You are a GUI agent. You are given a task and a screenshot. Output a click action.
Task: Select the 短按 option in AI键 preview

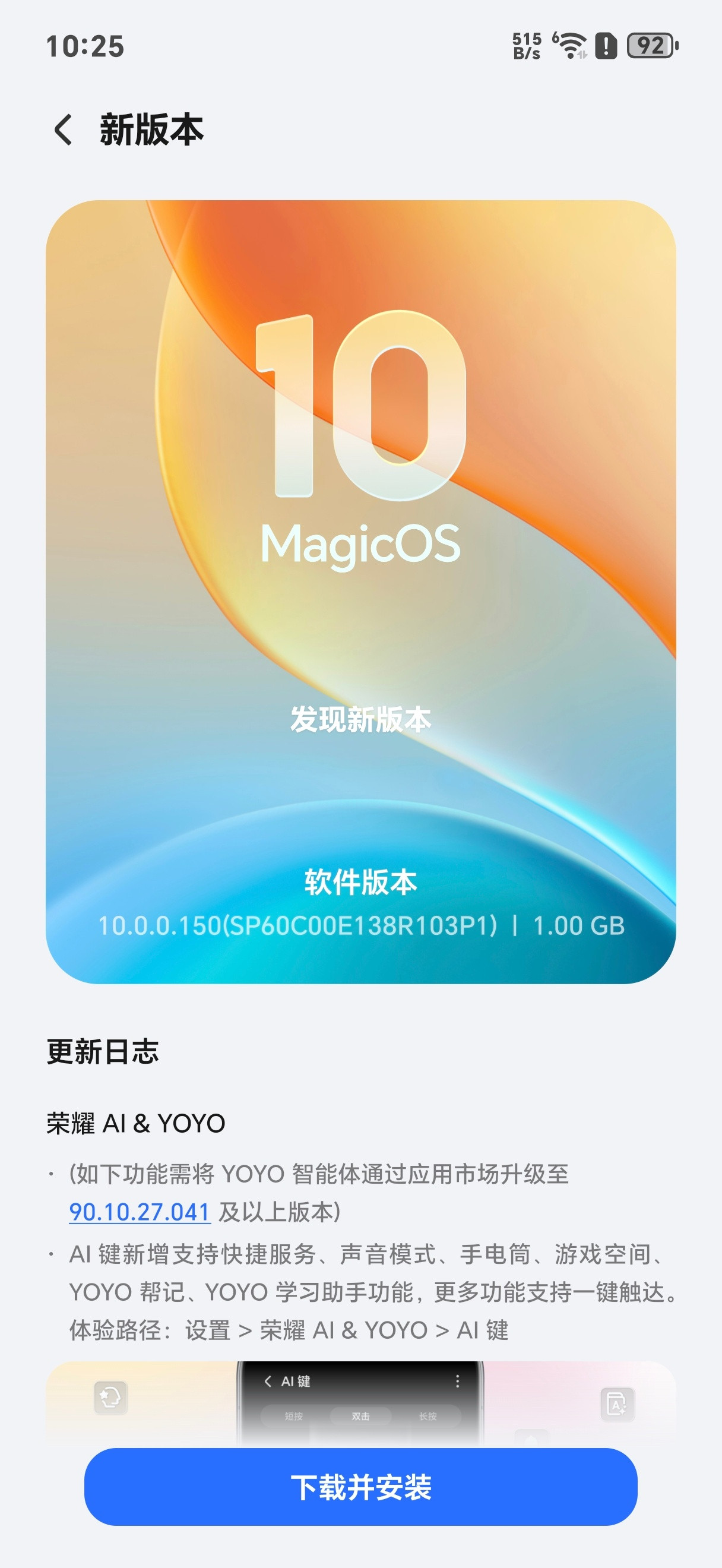294,1416
